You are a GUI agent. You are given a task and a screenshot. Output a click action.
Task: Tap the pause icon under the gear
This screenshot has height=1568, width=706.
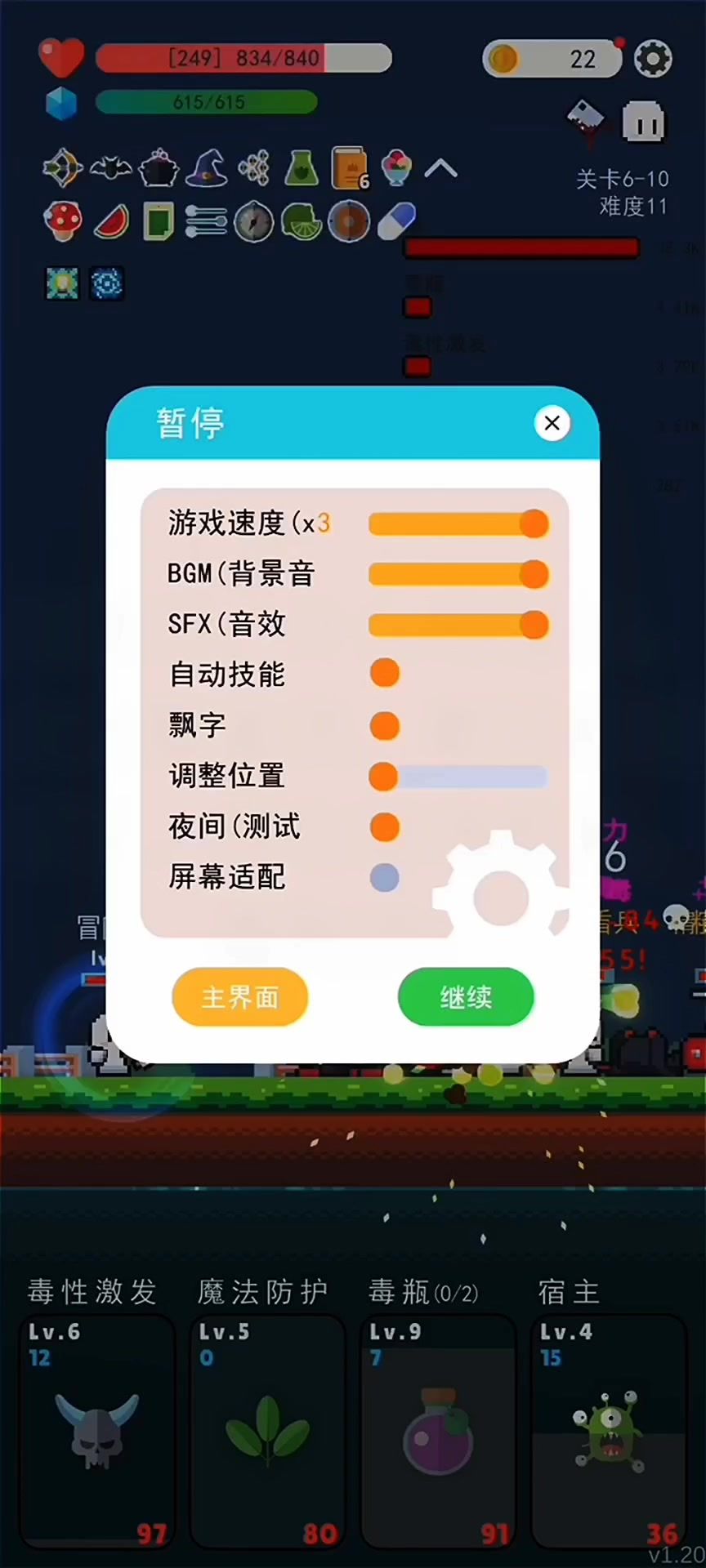coord(644,122)
